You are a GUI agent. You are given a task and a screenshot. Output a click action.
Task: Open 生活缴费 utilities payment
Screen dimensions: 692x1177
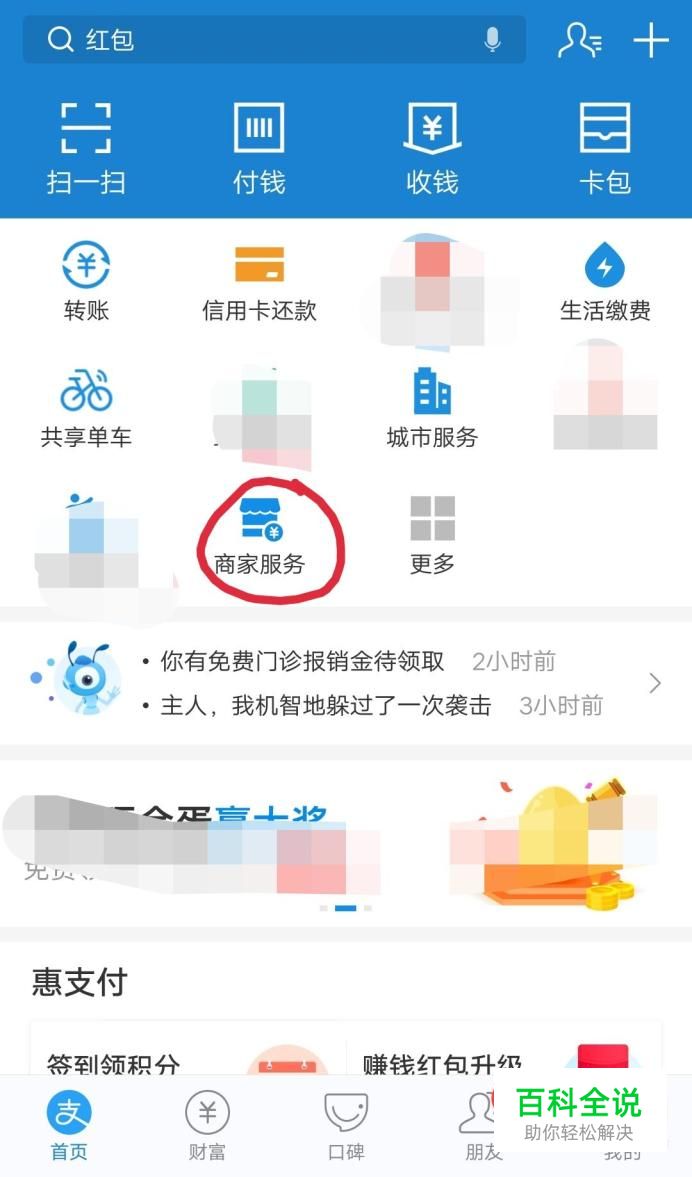(605, 283)
